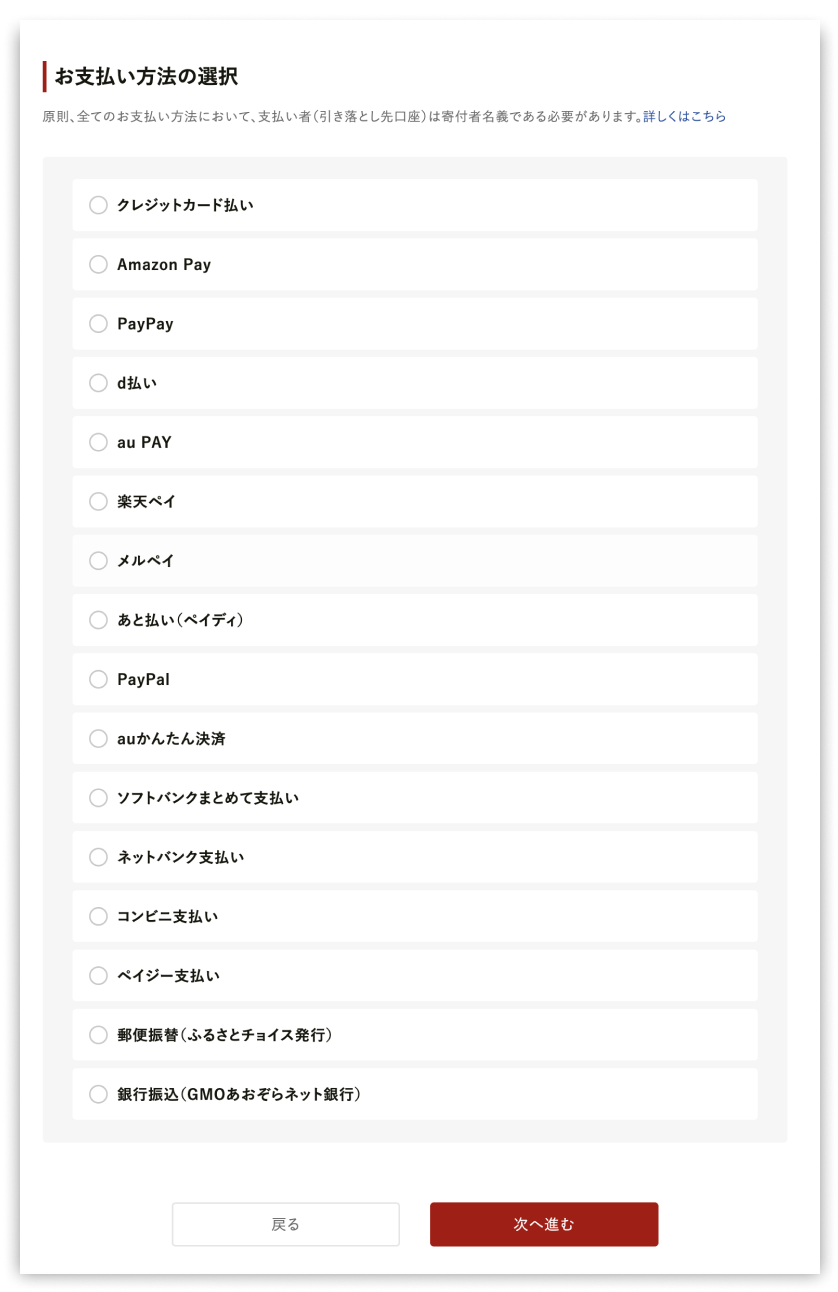
Task: Pick d払い payment method
Action: click(x=98, y=383)
